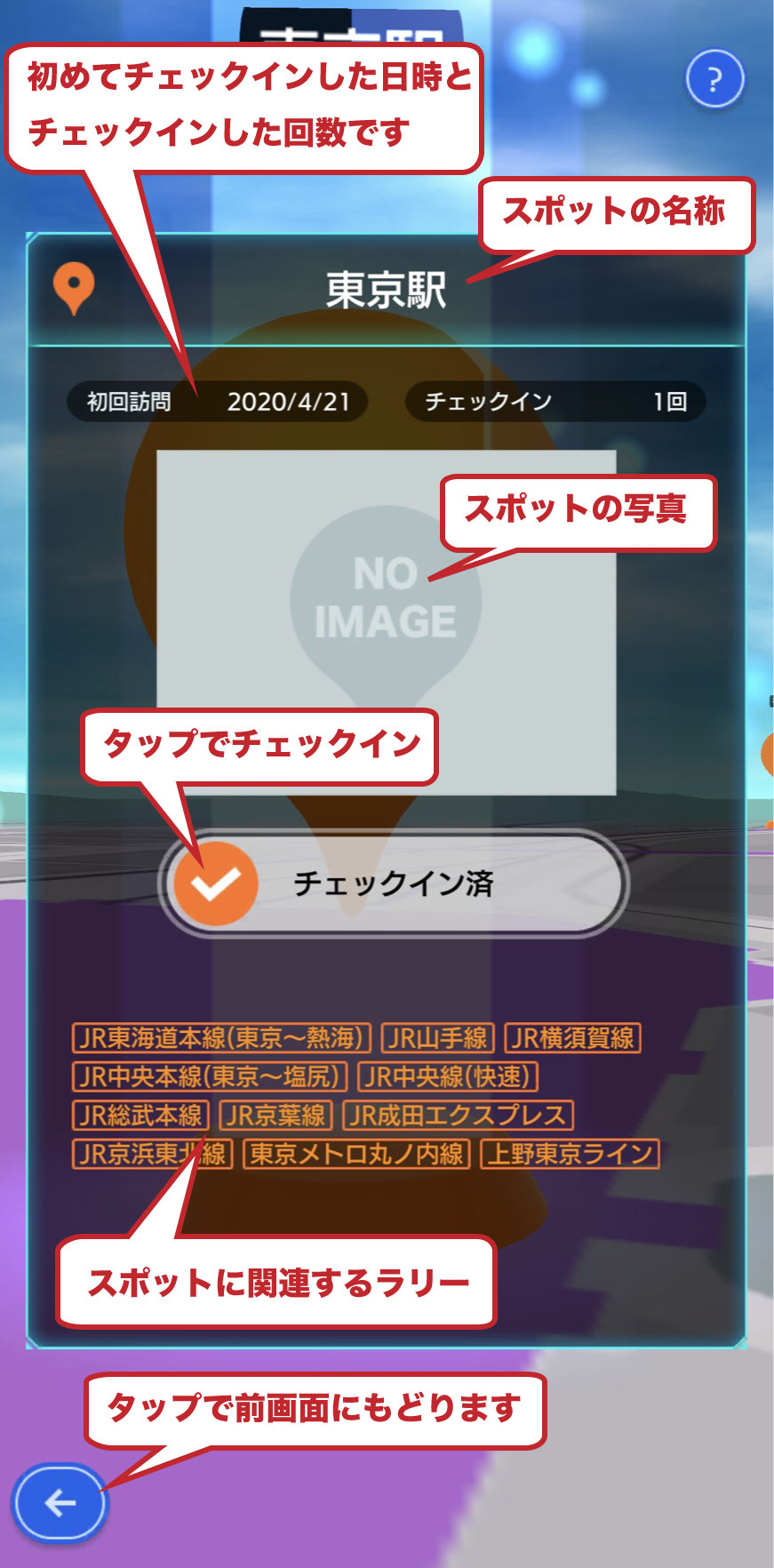Viewport: 774px width, 1568px height.
Task: Open the JR京葉線 rally tag
Action: coord(275,1115)
